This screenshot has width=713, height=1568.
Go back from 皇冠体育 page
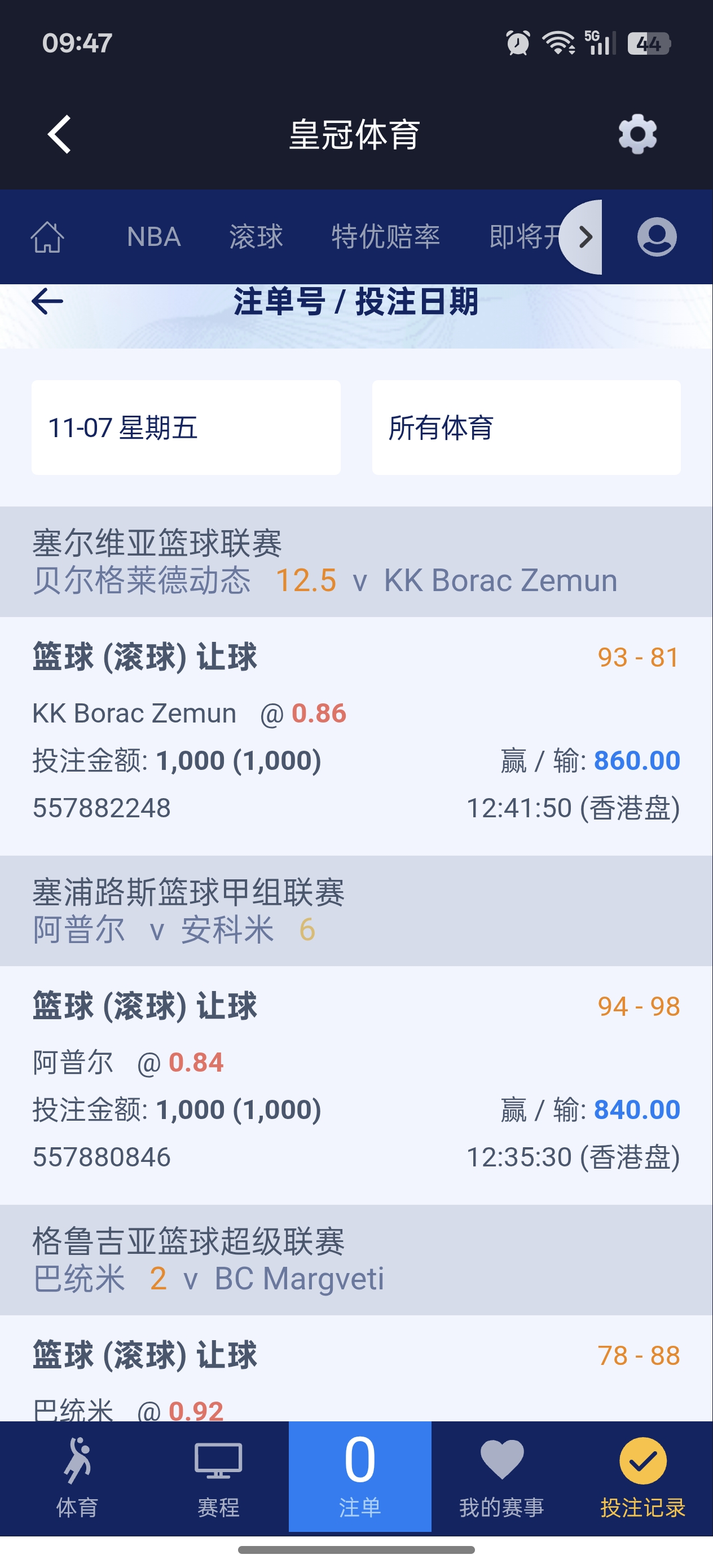pyautogui.click(x=60, y=134)
